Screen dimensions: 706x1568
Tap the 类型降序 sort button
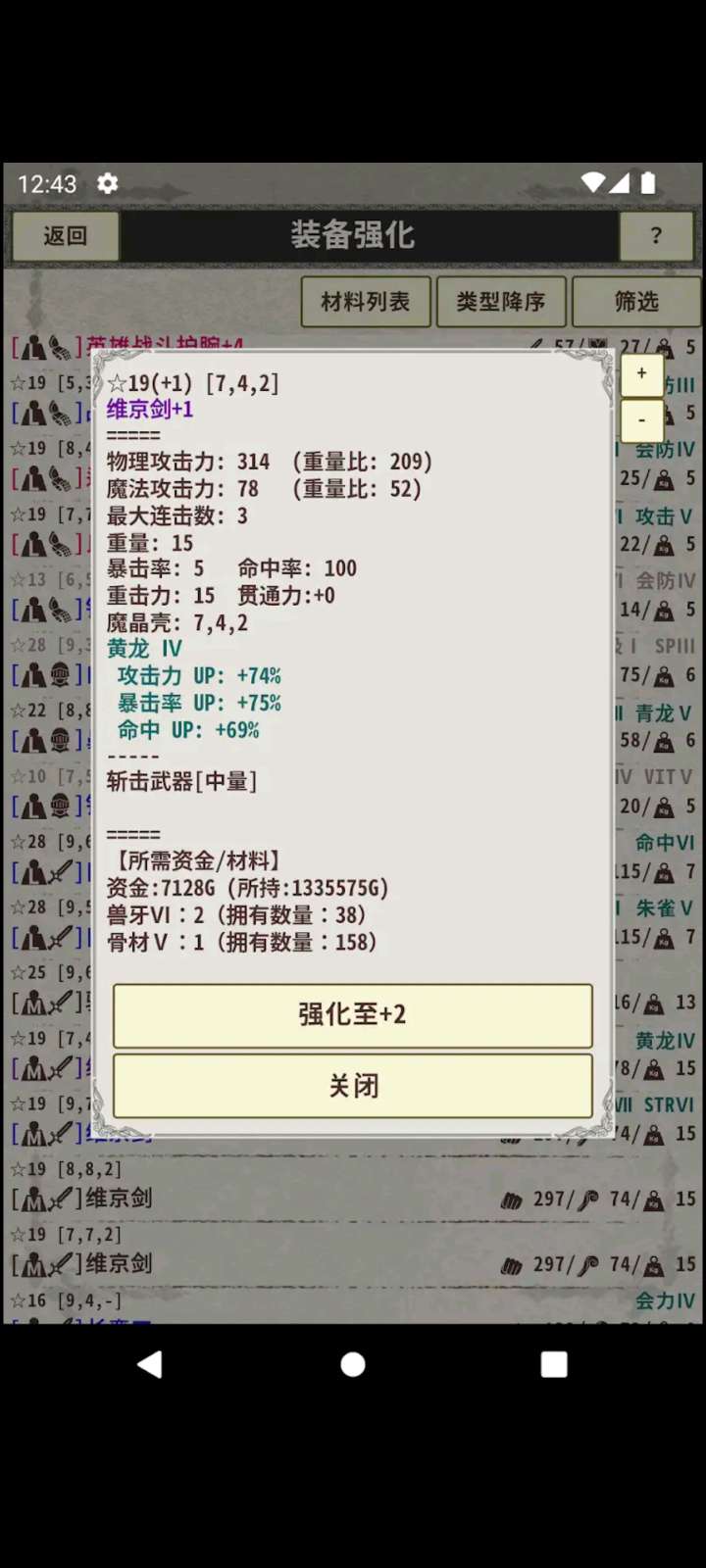[x=500, y=301]
